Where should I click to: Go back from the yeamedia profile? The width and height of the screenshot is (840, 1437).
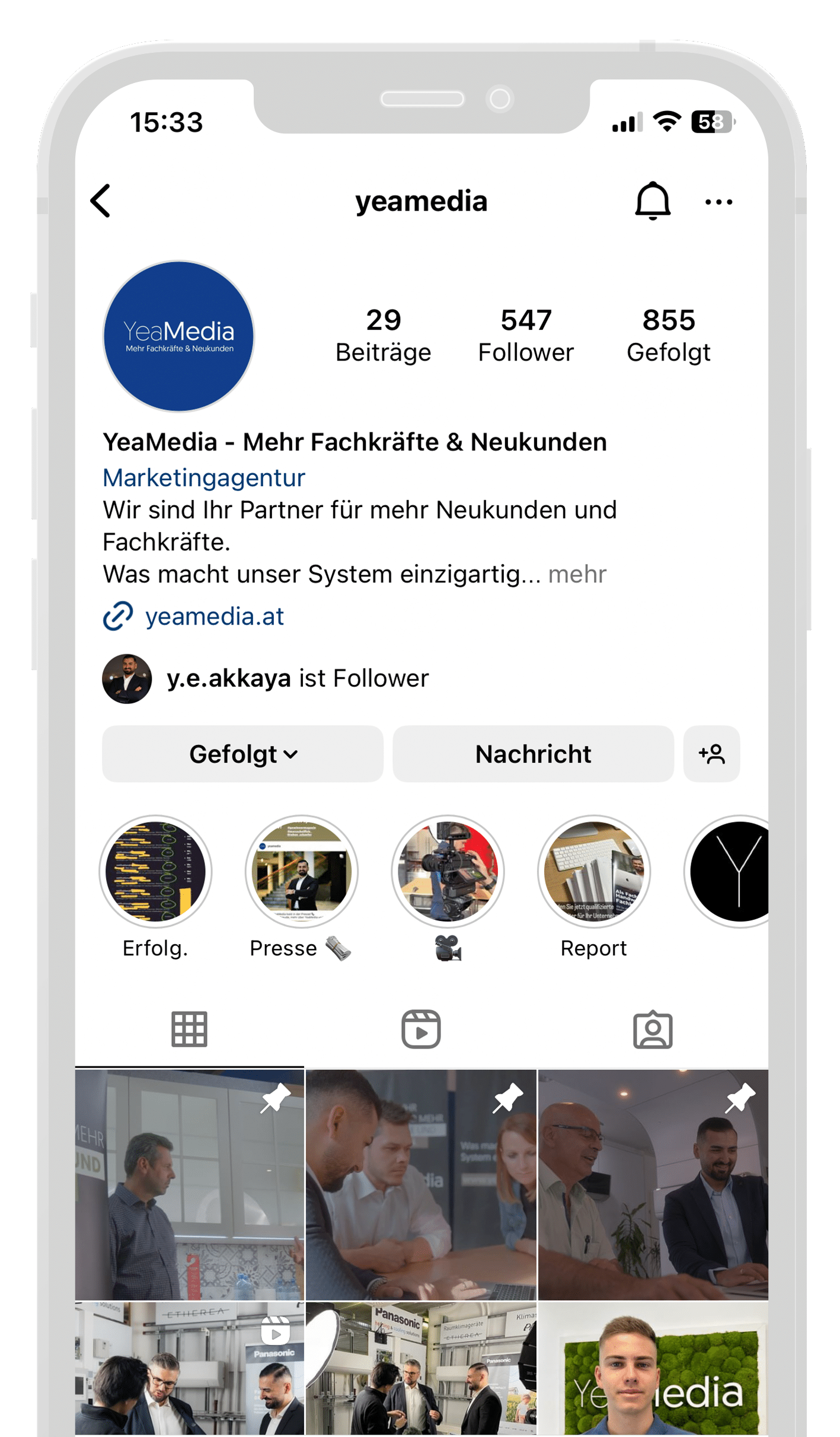101,201
